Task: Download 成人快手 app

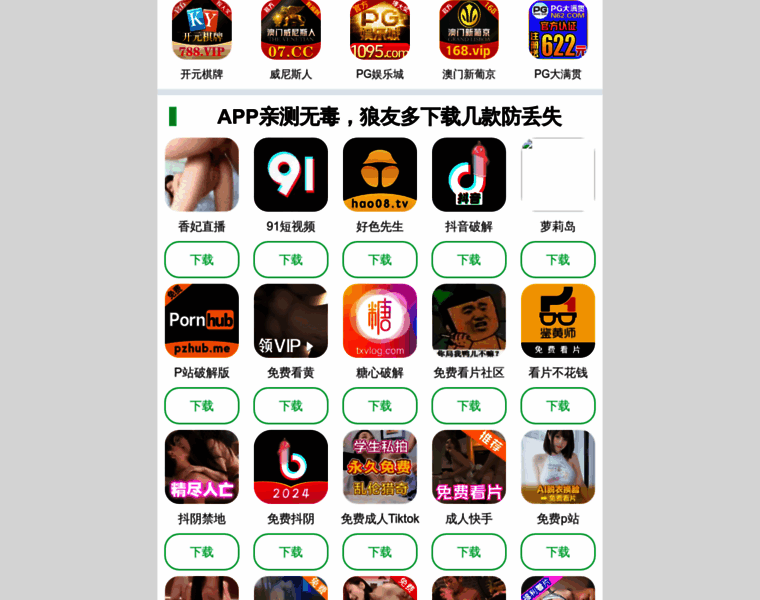Action: [469, 552]
